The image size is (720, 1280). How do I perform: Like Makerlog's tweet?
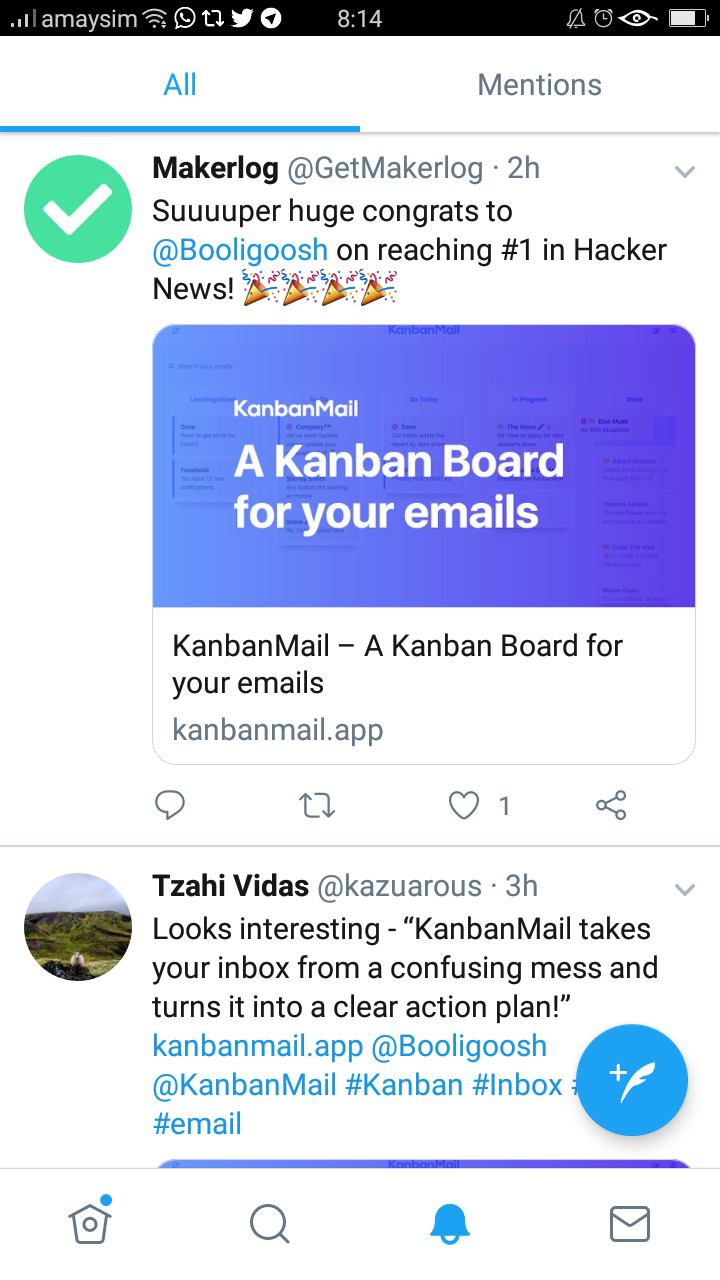pos(464,805)
